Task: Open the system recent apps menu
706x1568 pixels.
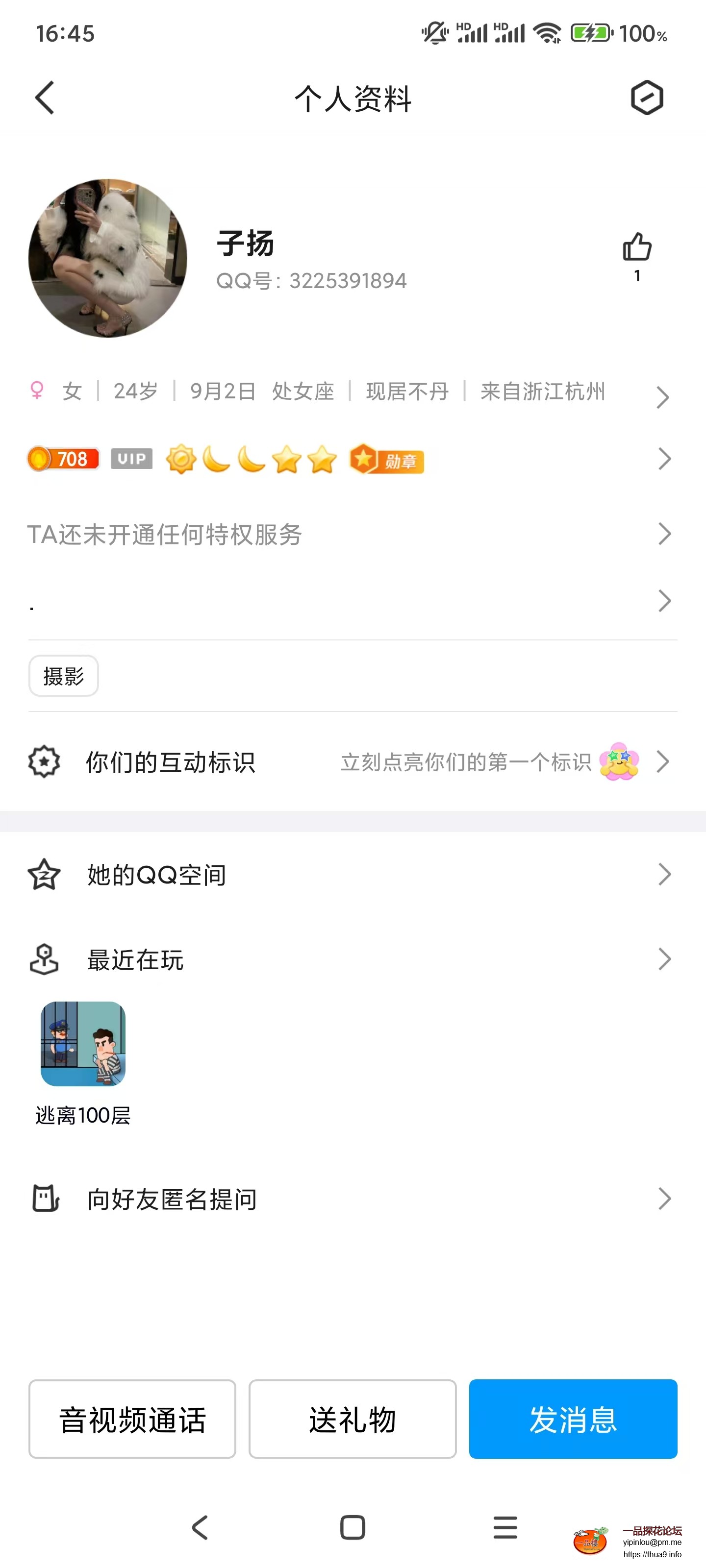Action: 505,1527
